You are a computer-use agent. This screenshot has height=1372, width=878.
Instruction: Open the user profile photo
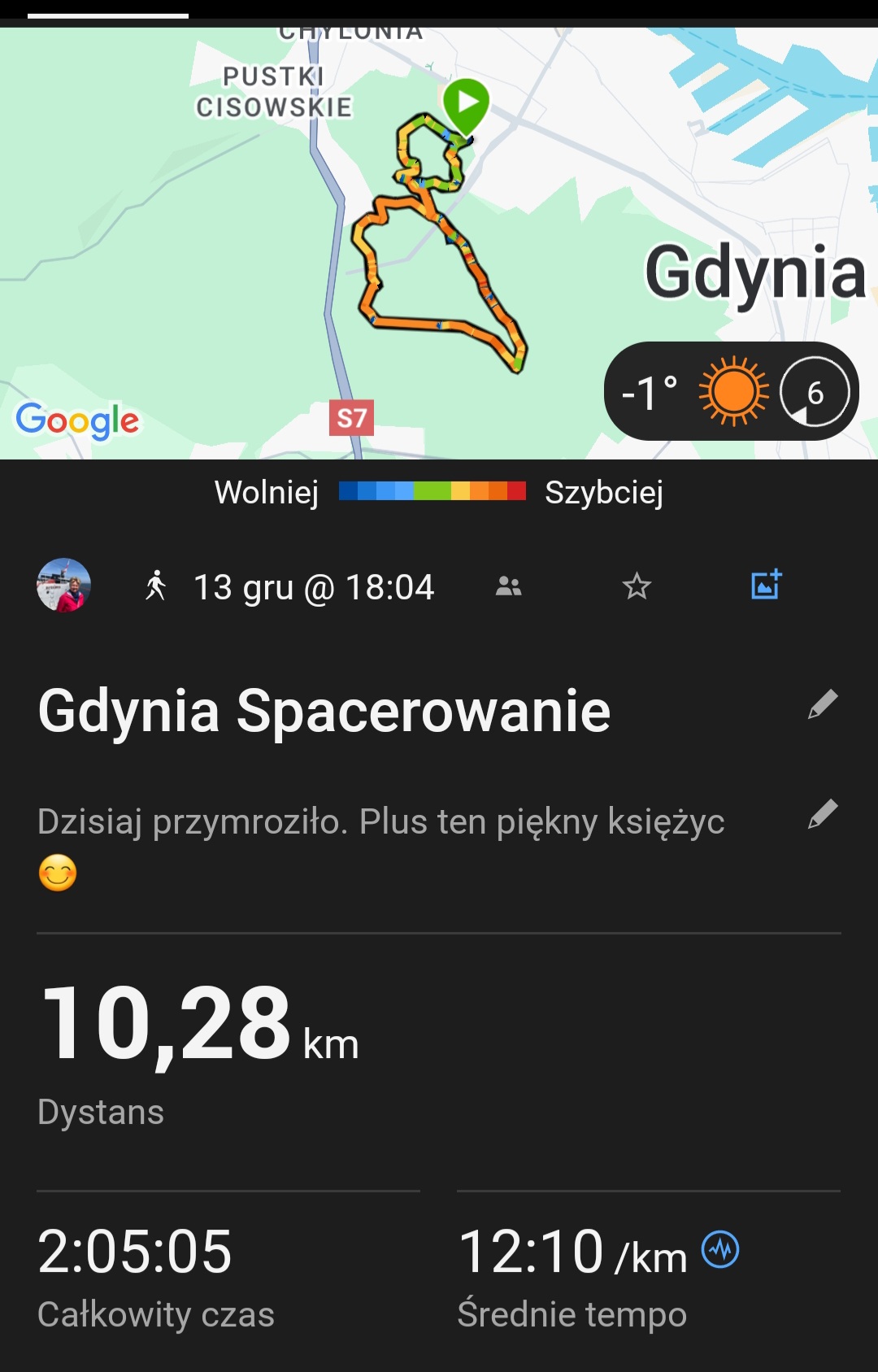coord(63,585)
